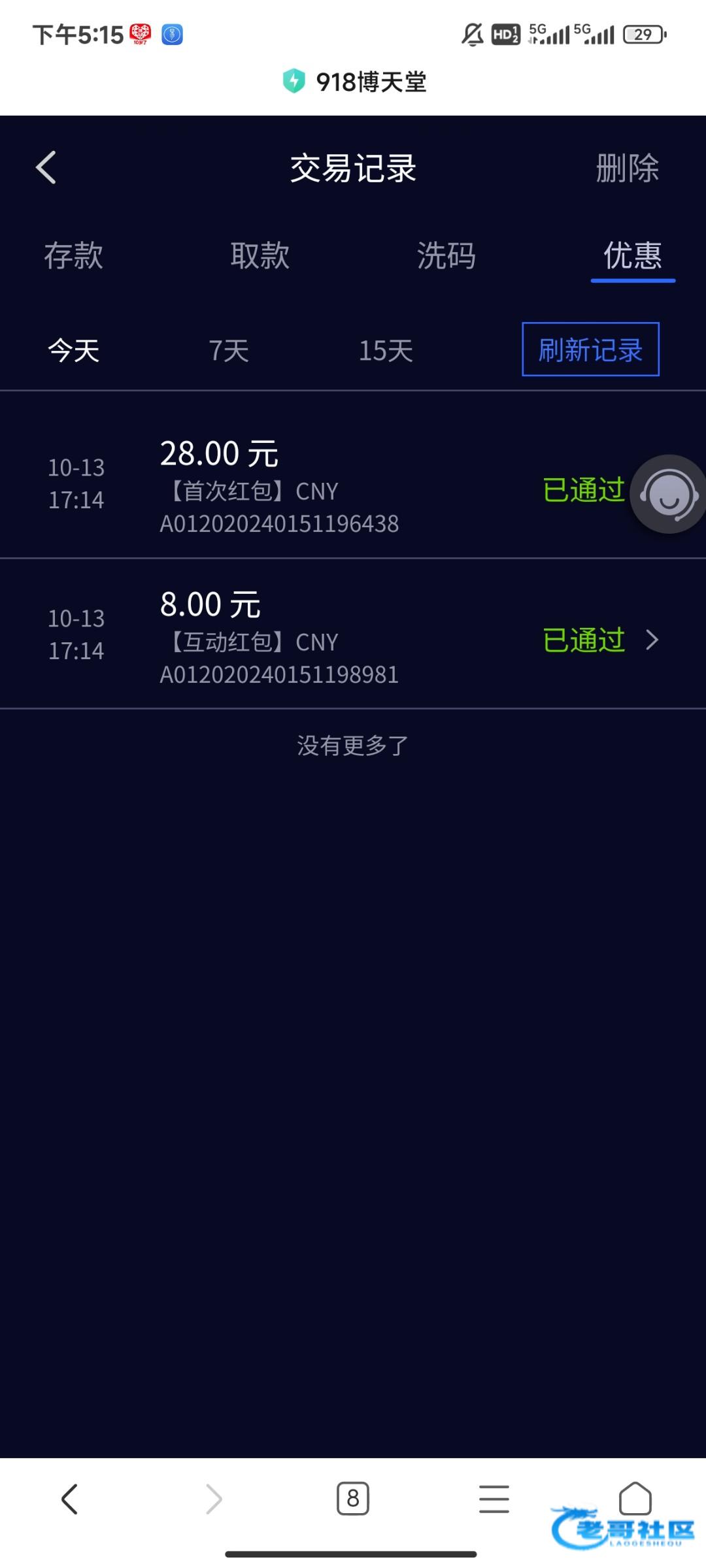This screenshot has width=706, height=1568.
Task: Open the browser tab switcher showing 8
Action: (x=353, y=1499)
